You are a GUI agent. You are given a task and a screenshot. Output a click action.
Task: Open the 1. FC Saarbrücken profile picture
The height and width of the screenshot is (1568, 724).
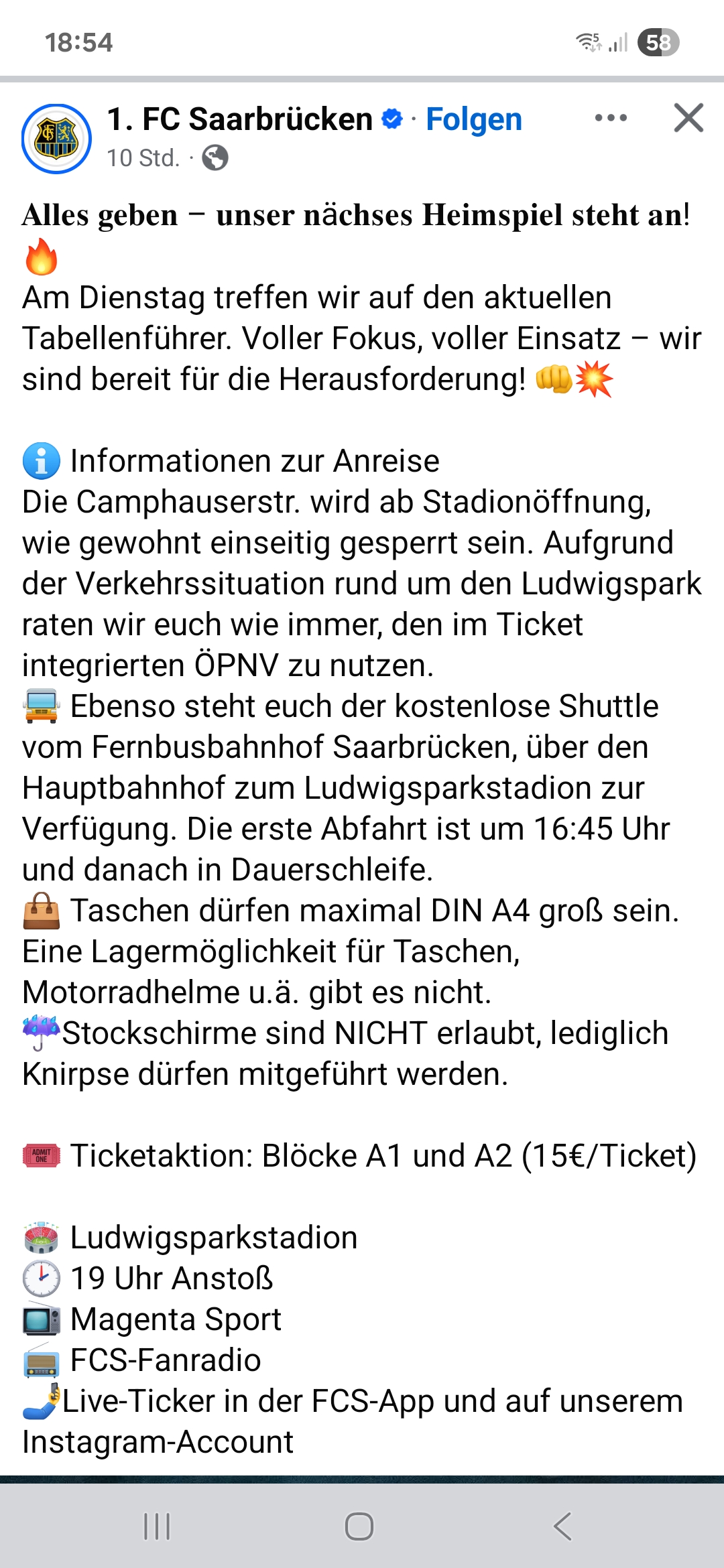pyautogui.click(x=56, y=139)
